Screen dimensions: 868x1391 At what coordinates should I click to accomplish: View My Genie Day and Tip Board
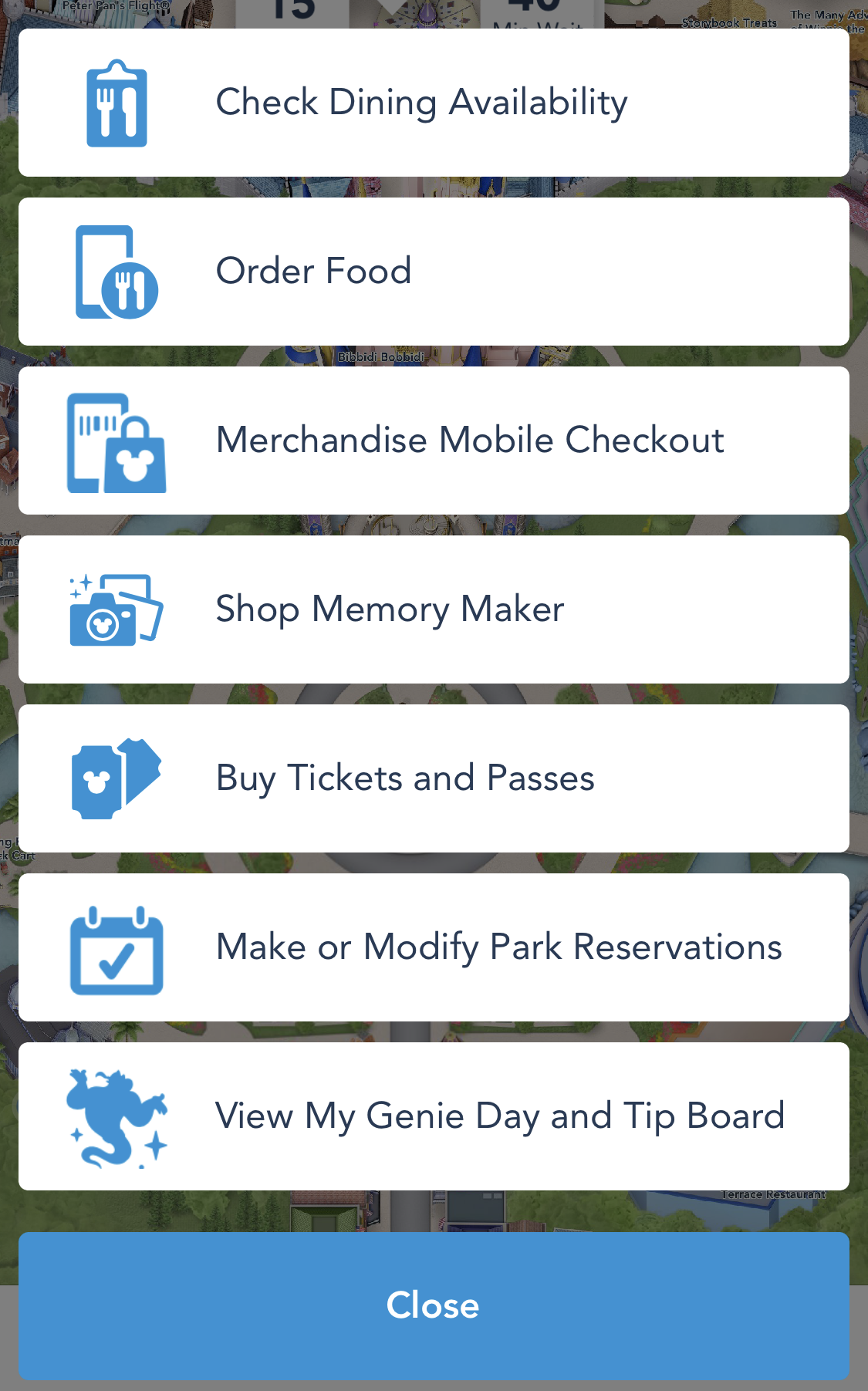(434, 1116)
